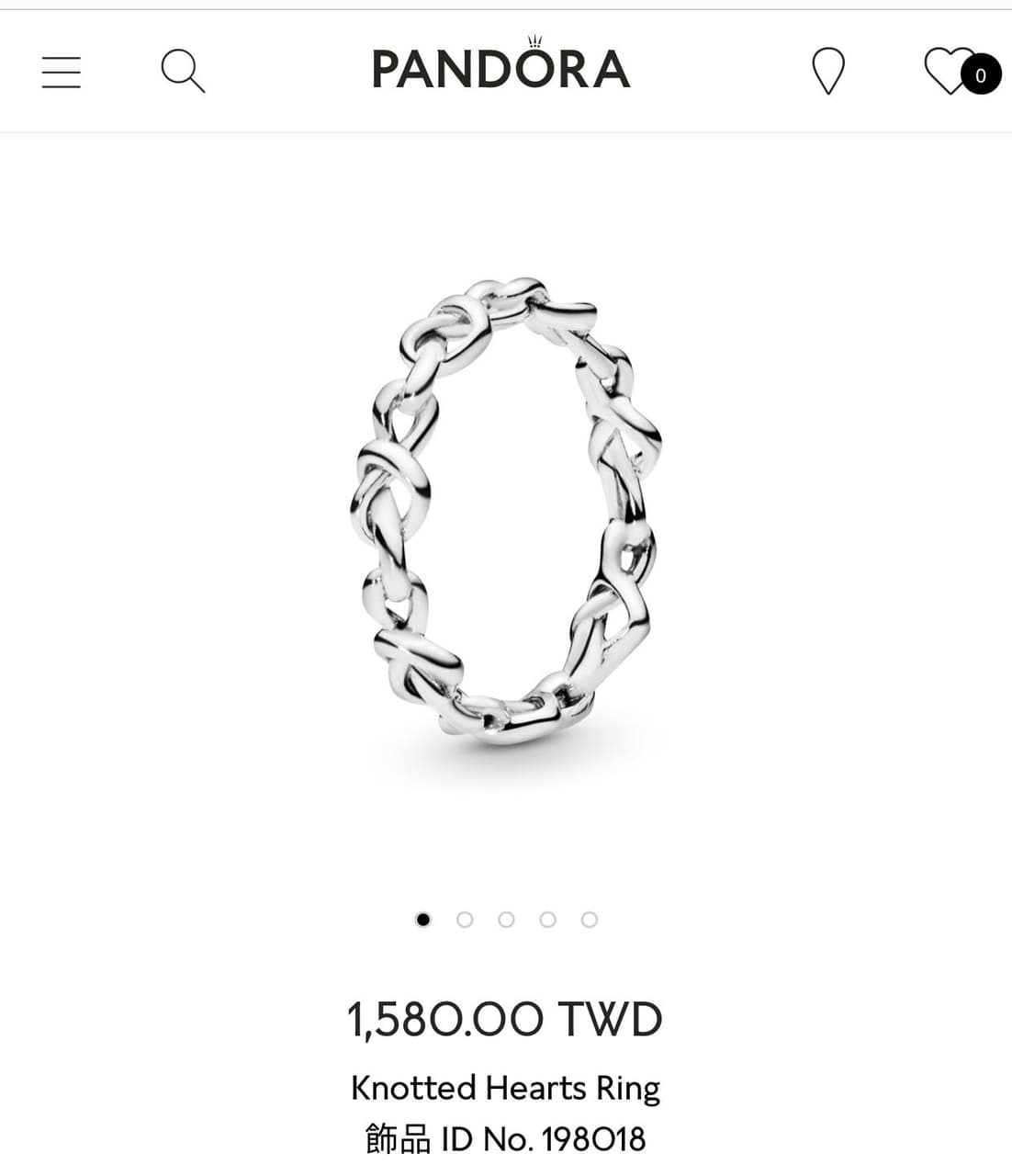The image size is (1012, 1176).
Task: Jump to third product image dot
Action: 506,920
